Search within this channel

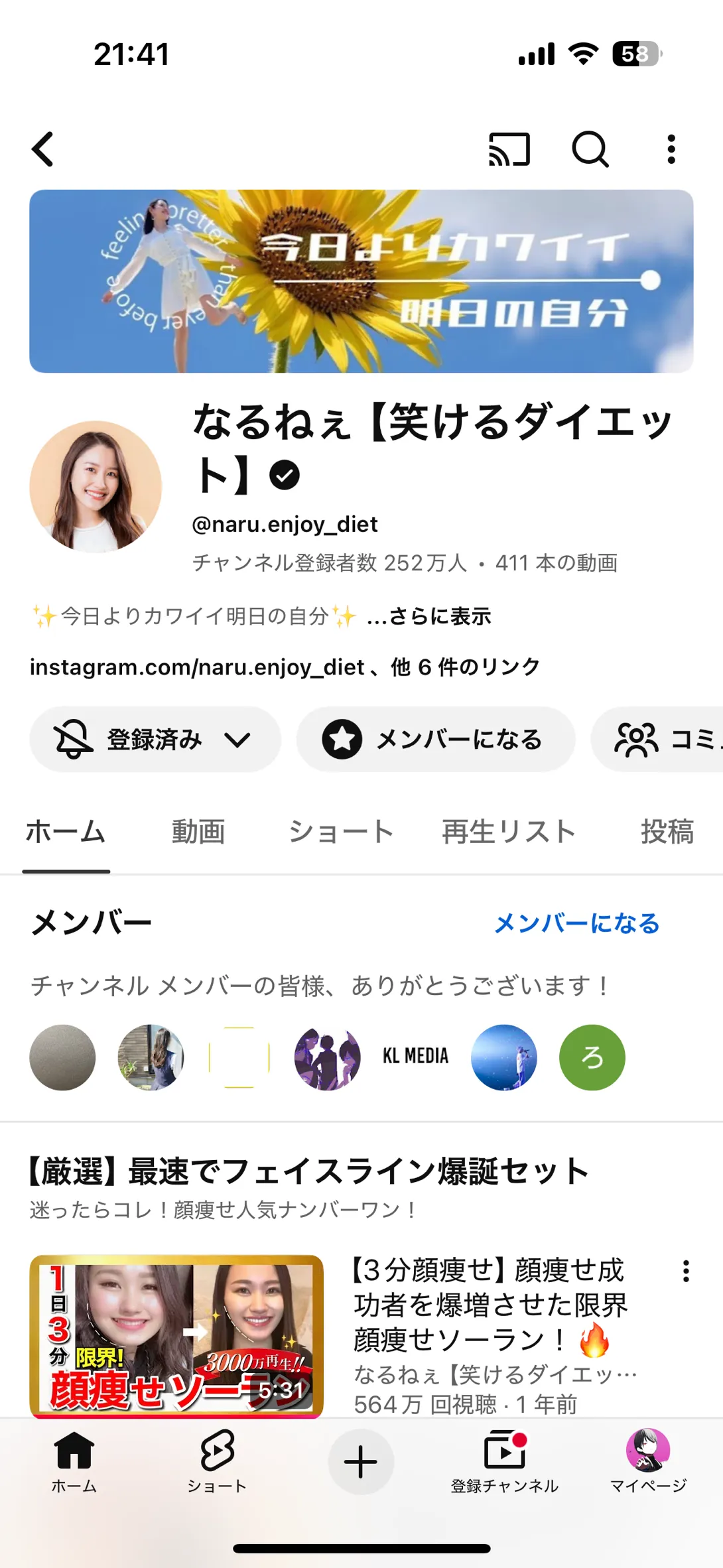[x=590, y=149]
